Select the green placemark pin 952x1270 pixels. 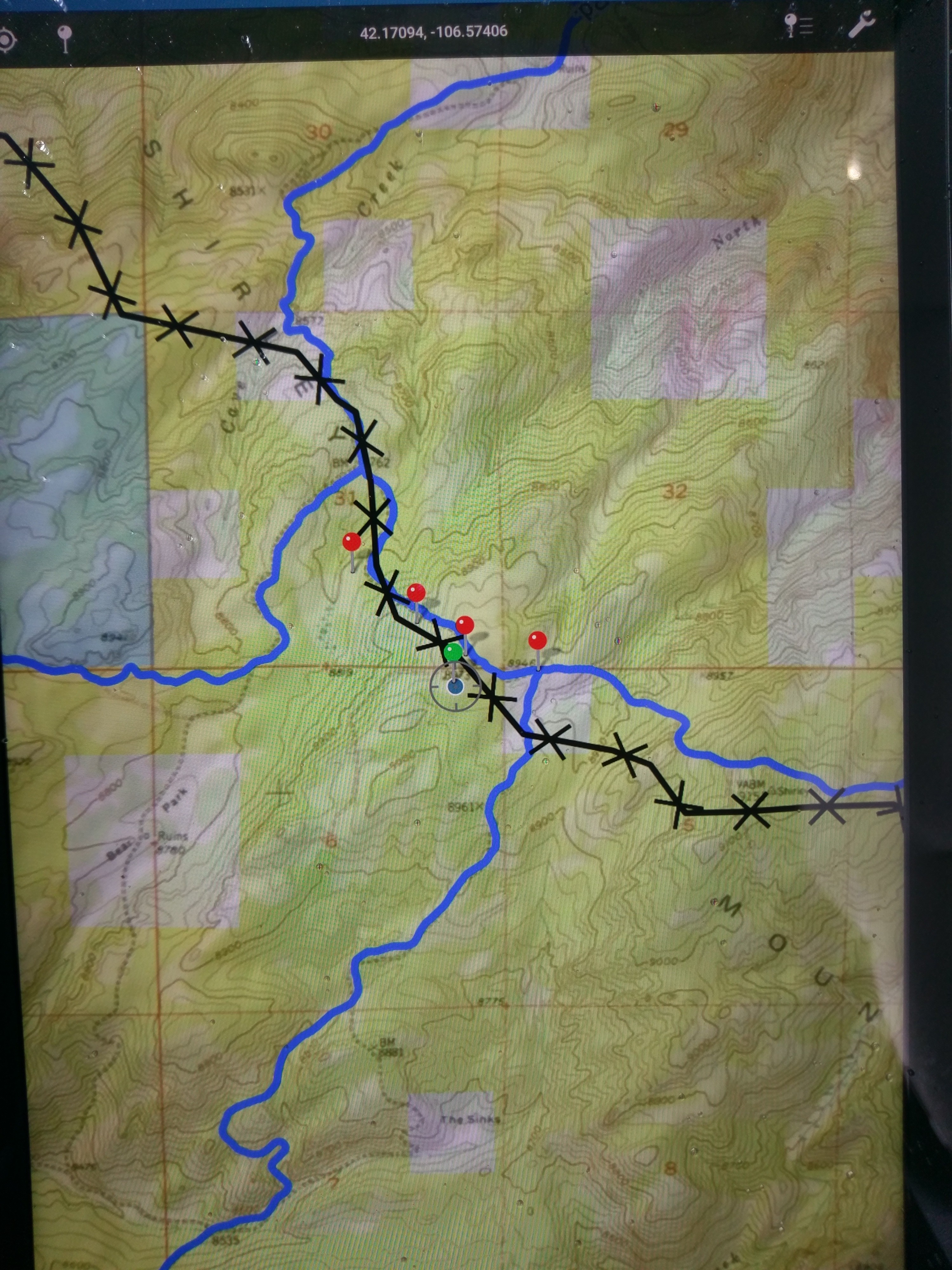coord(453,653)
